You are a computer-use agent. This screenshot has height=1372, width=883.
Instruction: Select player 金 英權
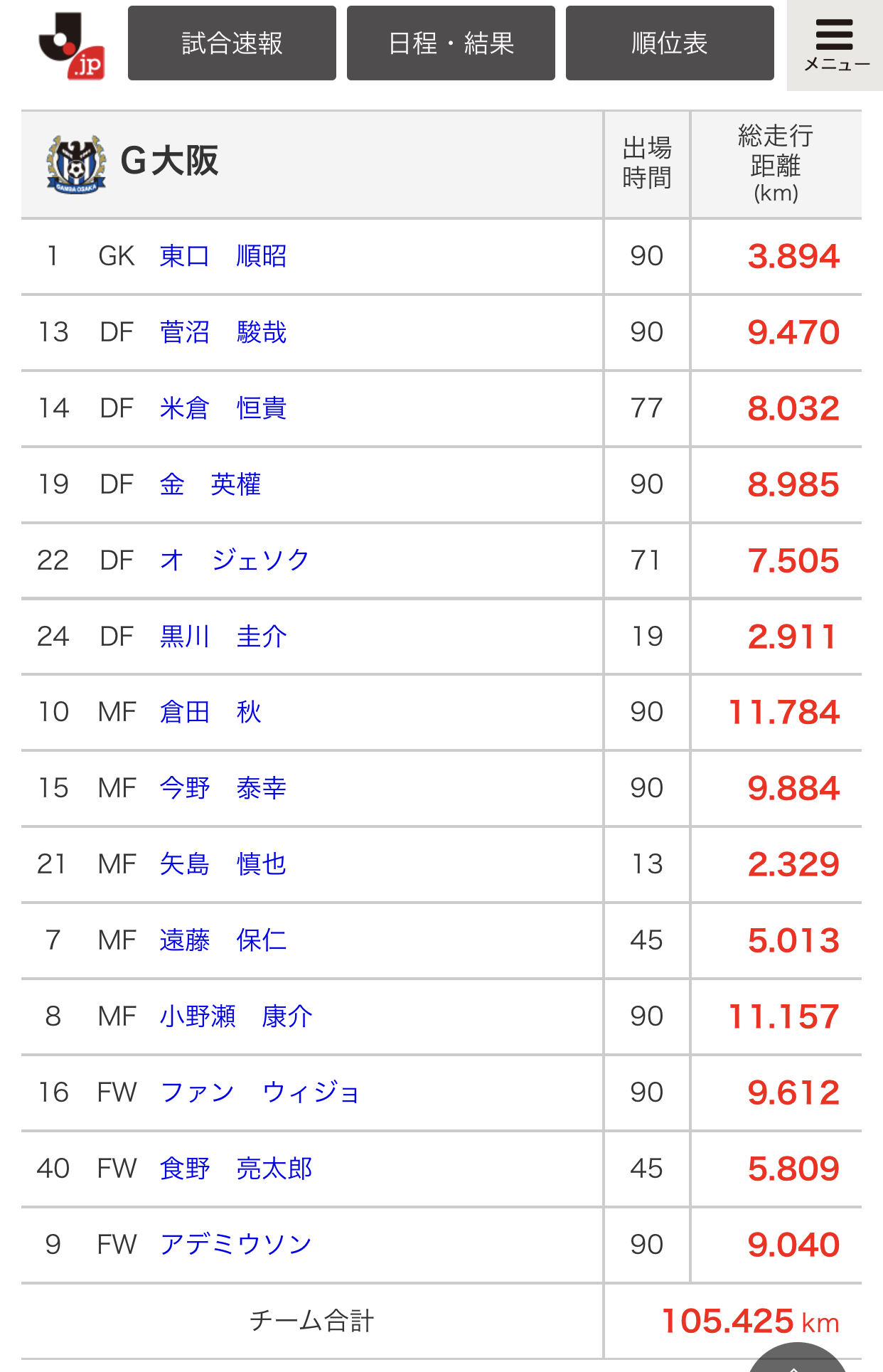(x=210, y=484)
